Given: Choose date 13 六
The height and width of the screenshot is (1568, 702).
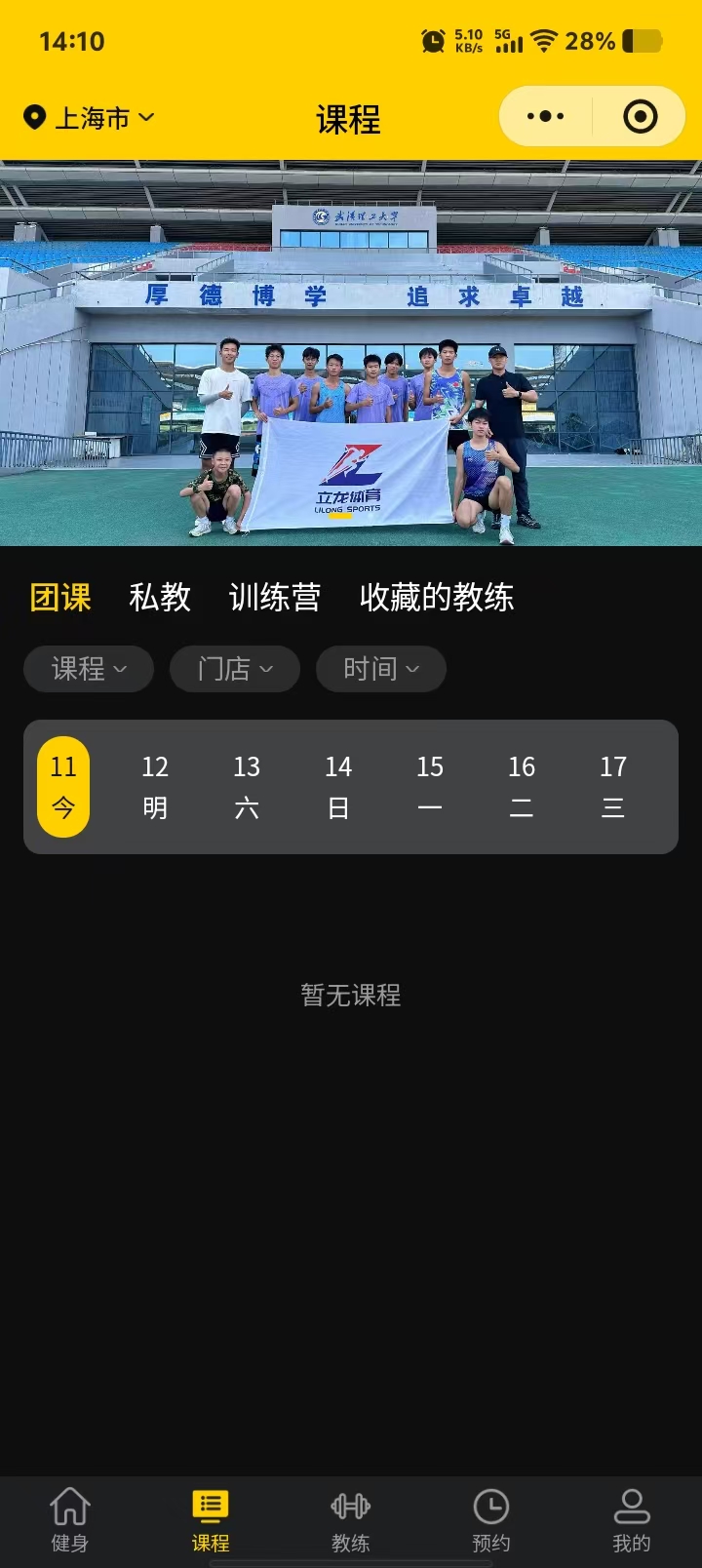Looking at the screenshot, I should pos(247,787).
